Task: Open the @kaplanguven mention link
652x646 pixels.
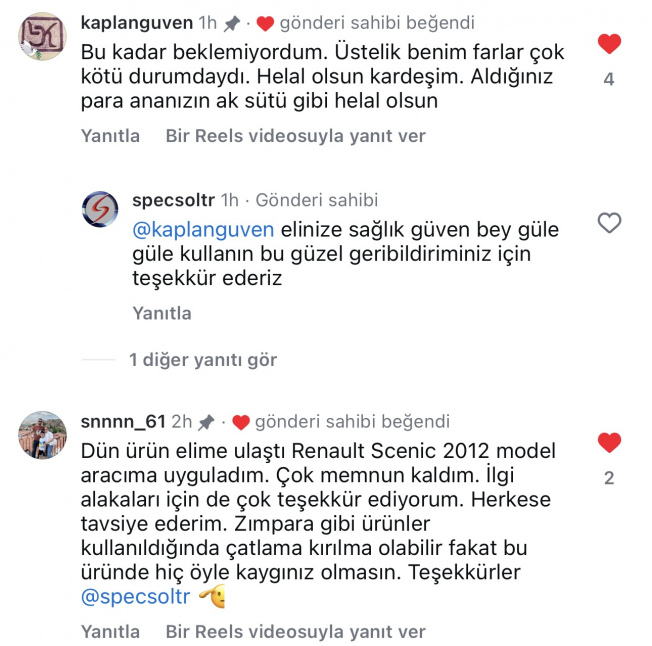Action: (x=203, y=229)
